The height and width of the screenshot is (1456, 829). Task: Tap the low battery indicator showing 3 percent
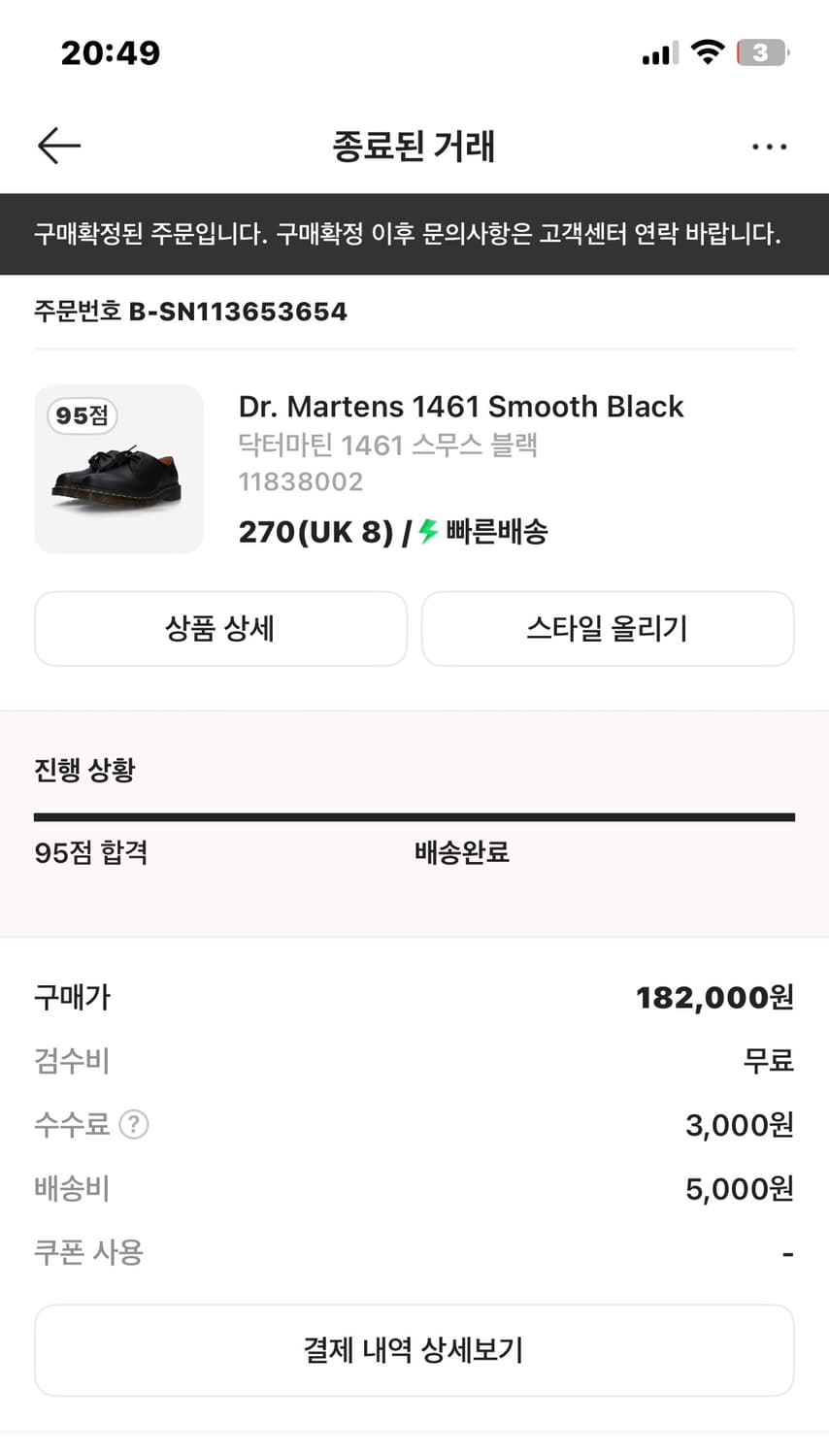[x=762, y=53]
